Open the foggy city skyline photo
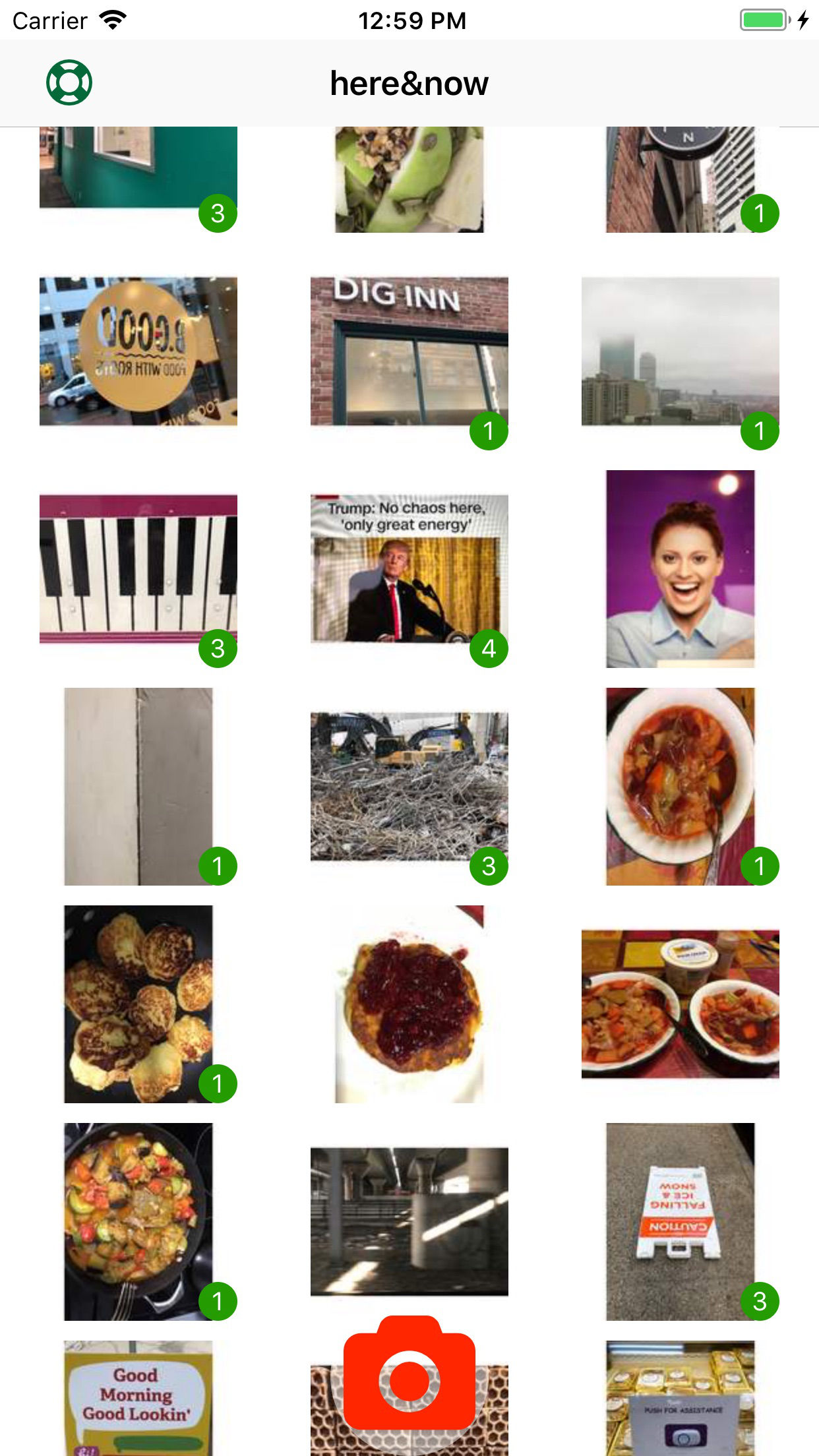 tap(680, 351)
